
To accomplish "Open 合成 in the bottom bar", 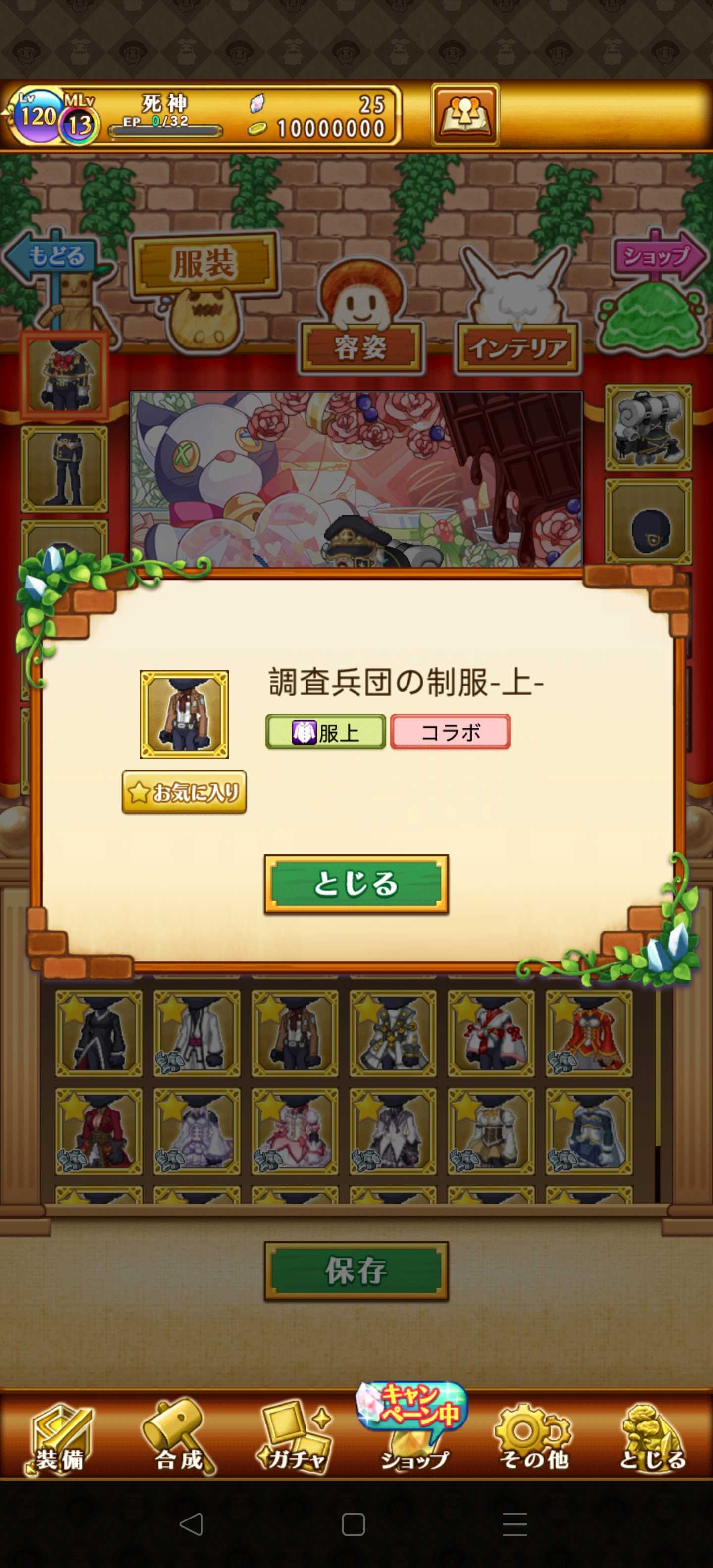I will (178, 1440).
